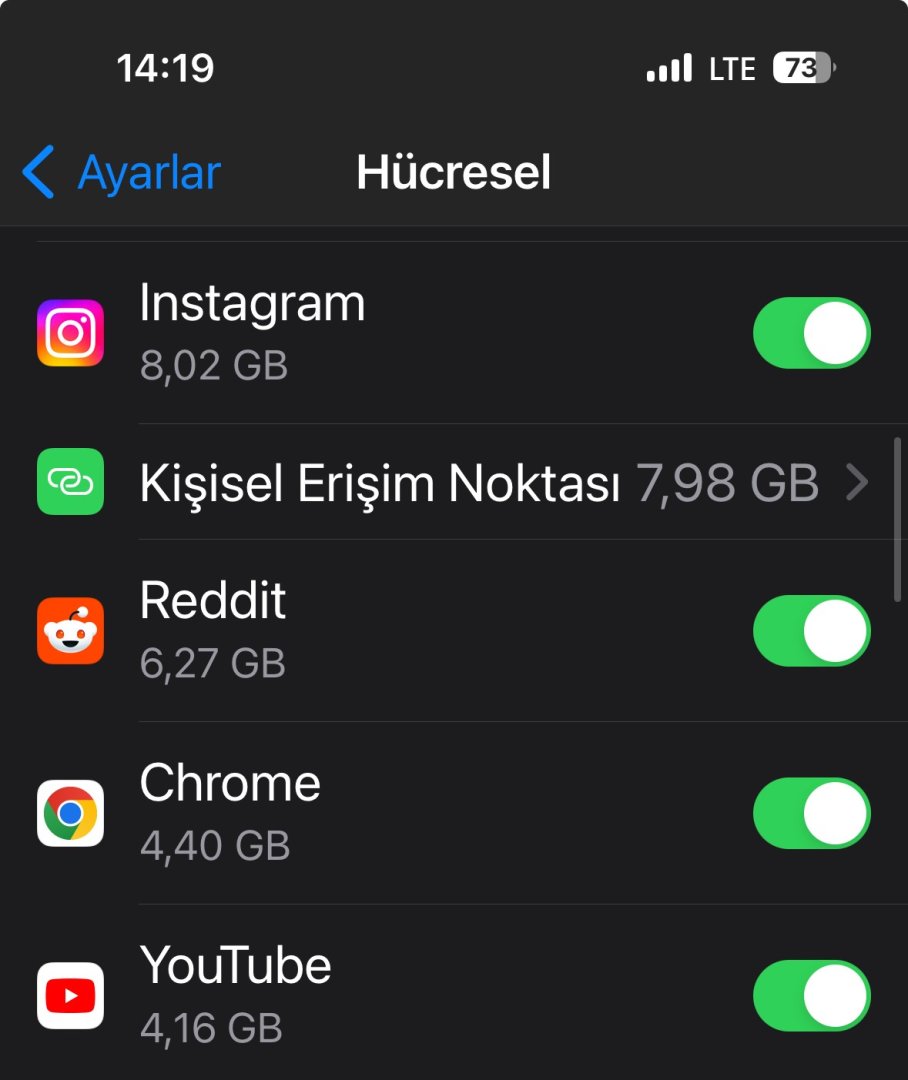Image resolution: width=908 pixels, height=1080 pixels.
Task: Switch off Chrome's cellular data toggle
Action: (x=811, y=814)
